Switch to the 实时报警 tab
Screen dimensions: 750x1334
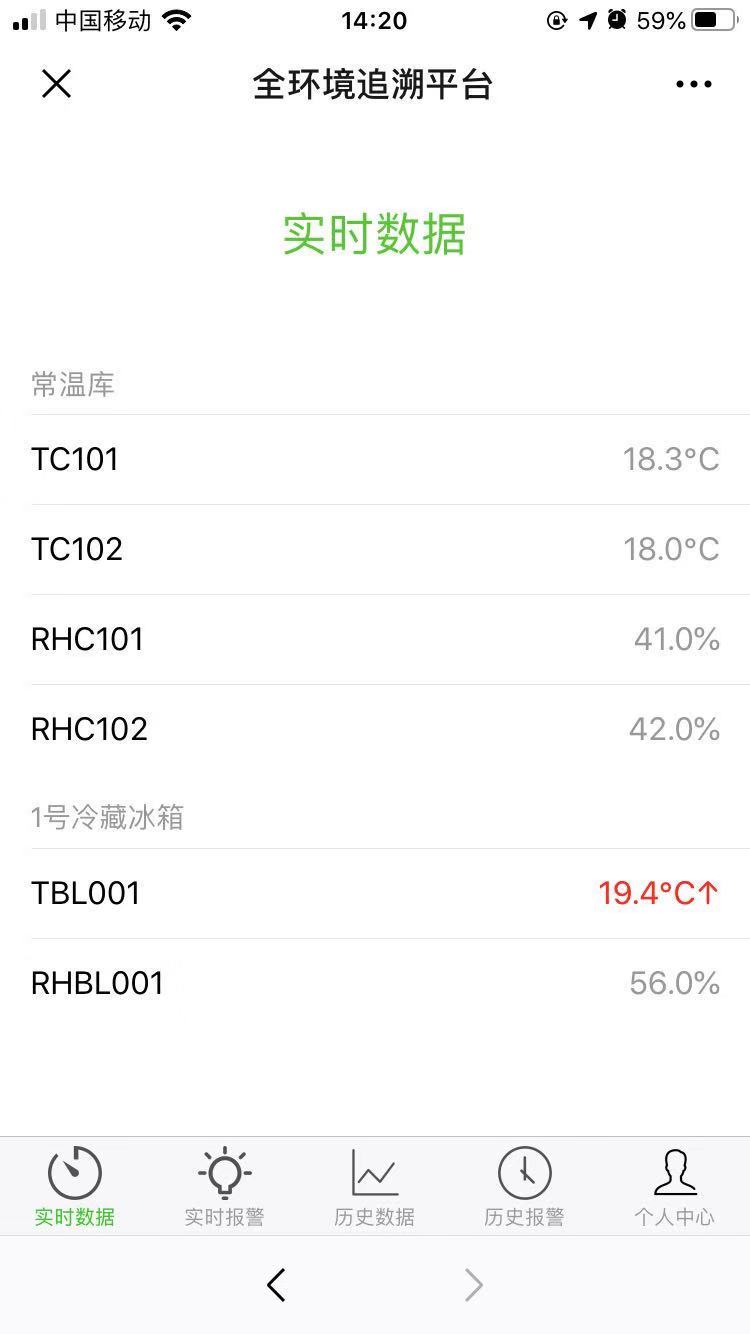(x=225, y=1187)
